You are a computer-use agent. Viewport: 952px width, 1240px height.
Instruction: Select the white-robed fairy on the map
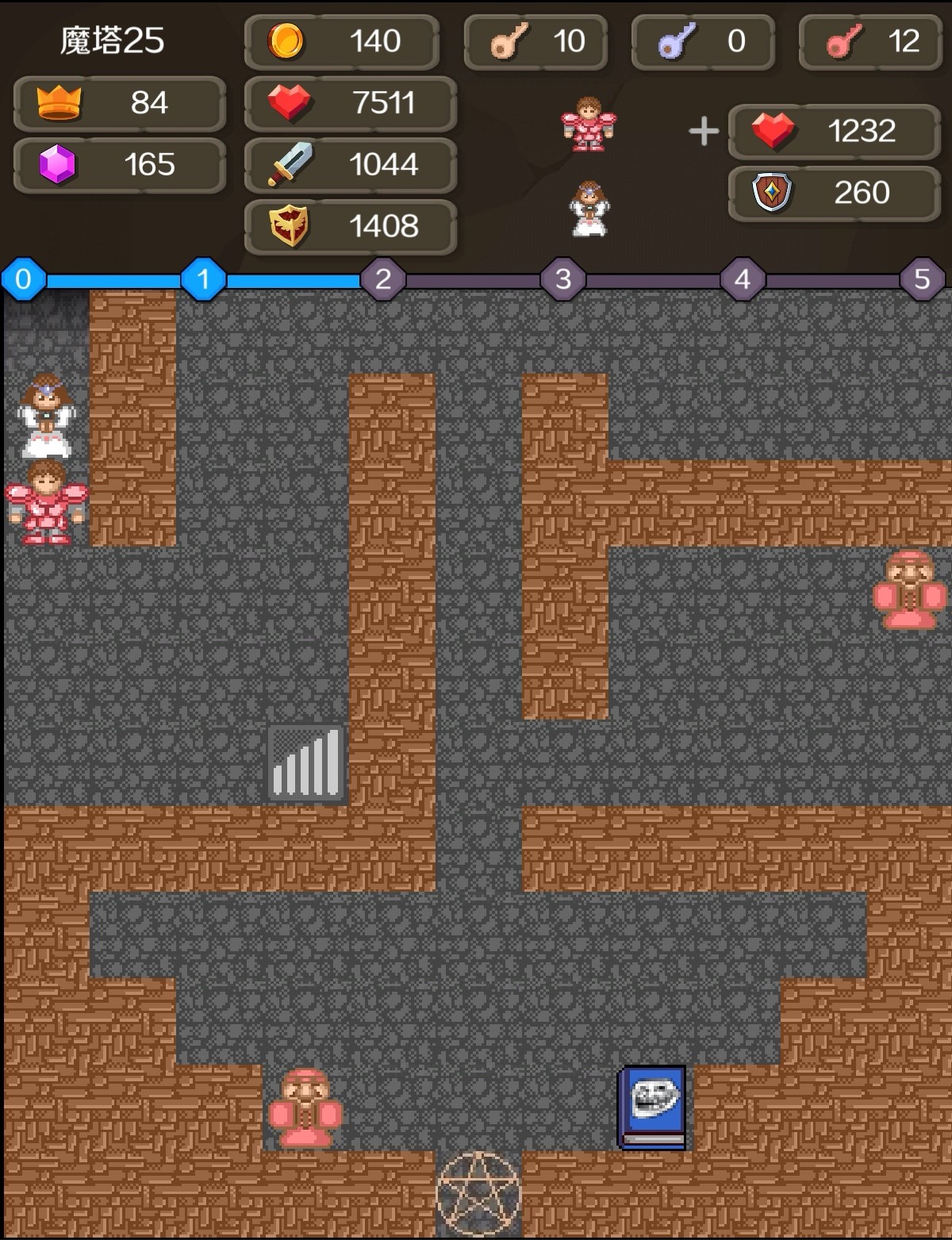click(46, 417)
